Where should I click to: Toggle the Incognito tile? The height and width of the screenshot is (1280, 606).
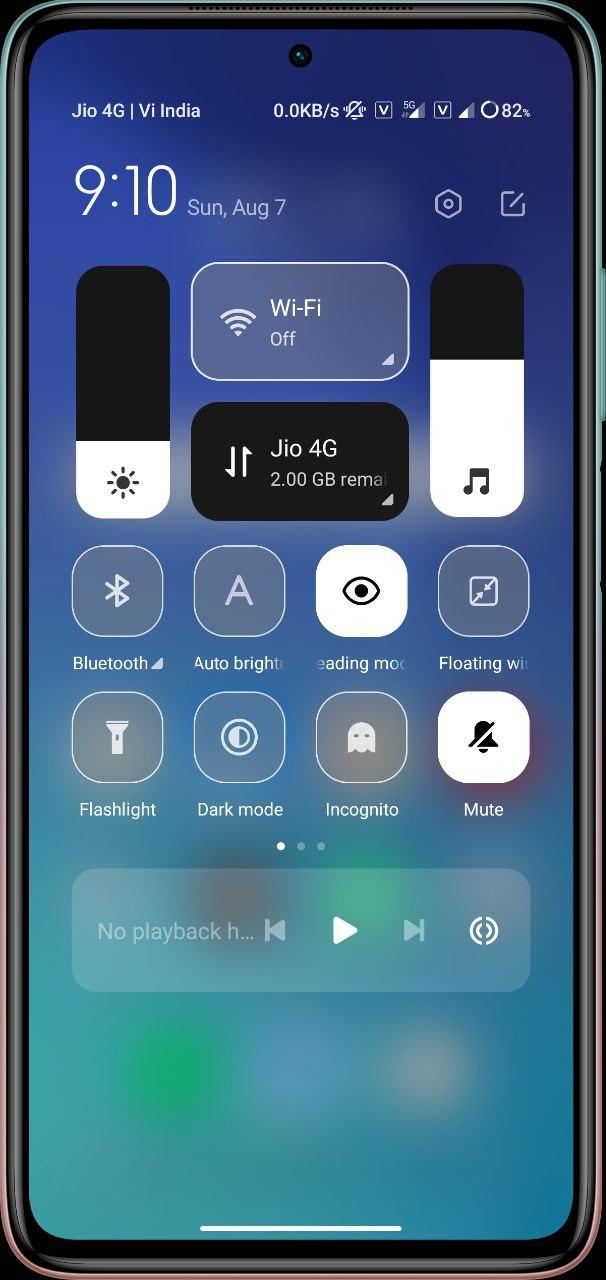(361, 737)
